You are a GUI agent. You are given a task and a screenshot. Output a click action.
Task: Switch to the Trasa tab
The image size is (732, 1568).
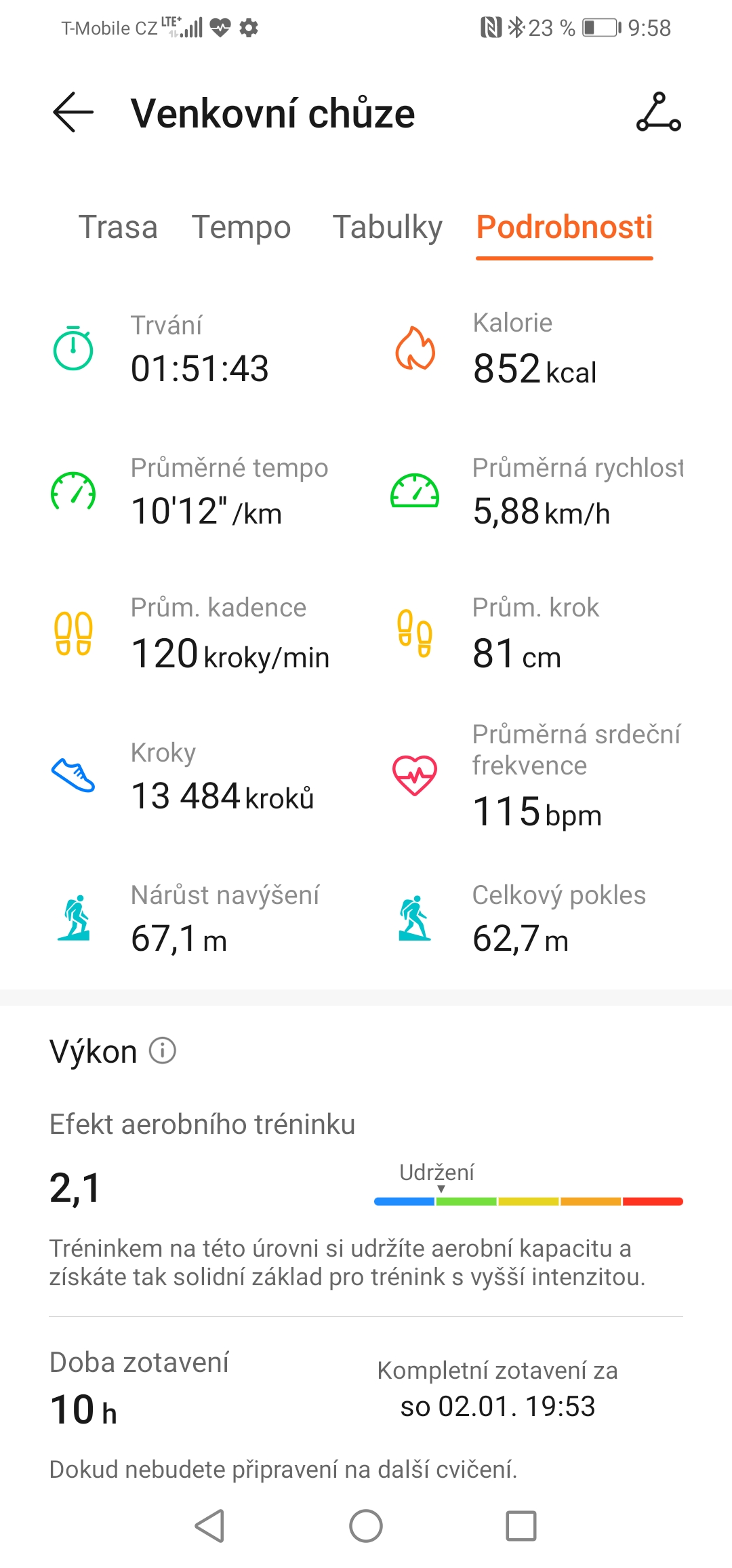click(x=118, y=227)
